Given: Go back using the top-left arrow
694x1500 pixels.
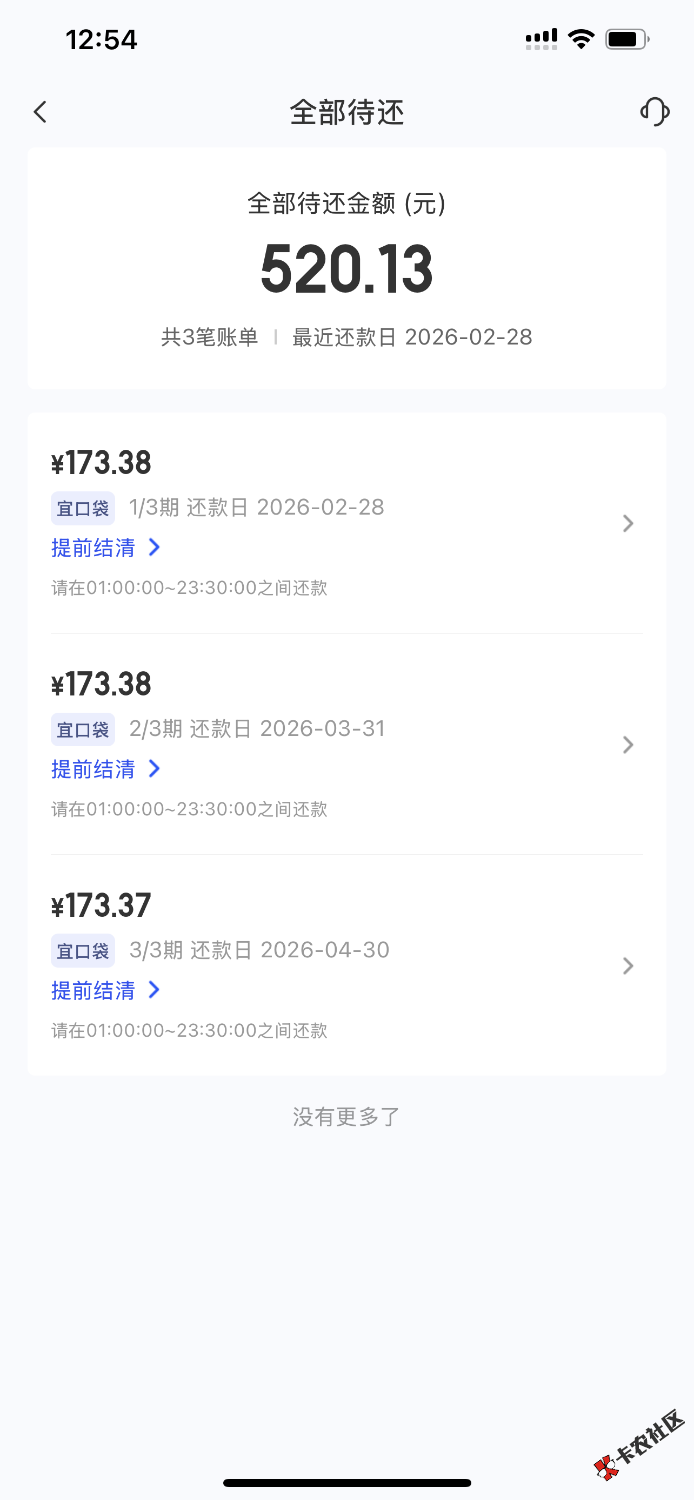Looking at the screenshot, I should [40, 112].
